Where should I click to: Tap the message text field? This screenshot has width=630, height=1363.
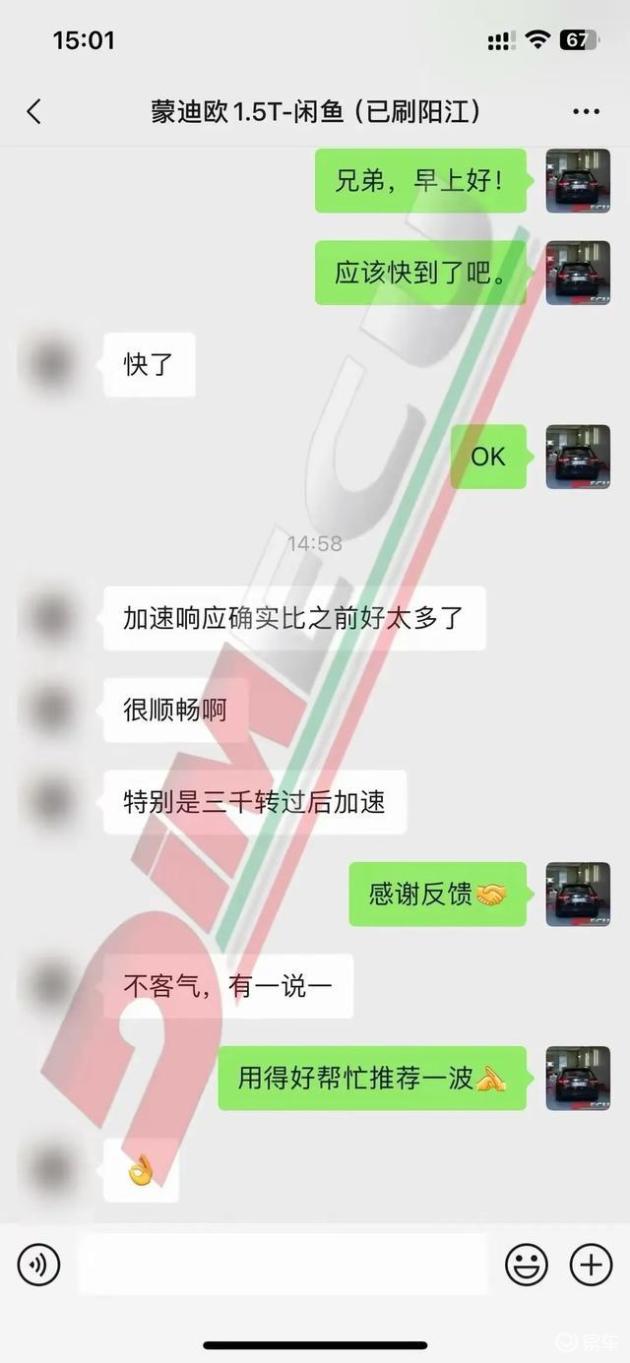pyautogui.click(x=283, y=1265)
